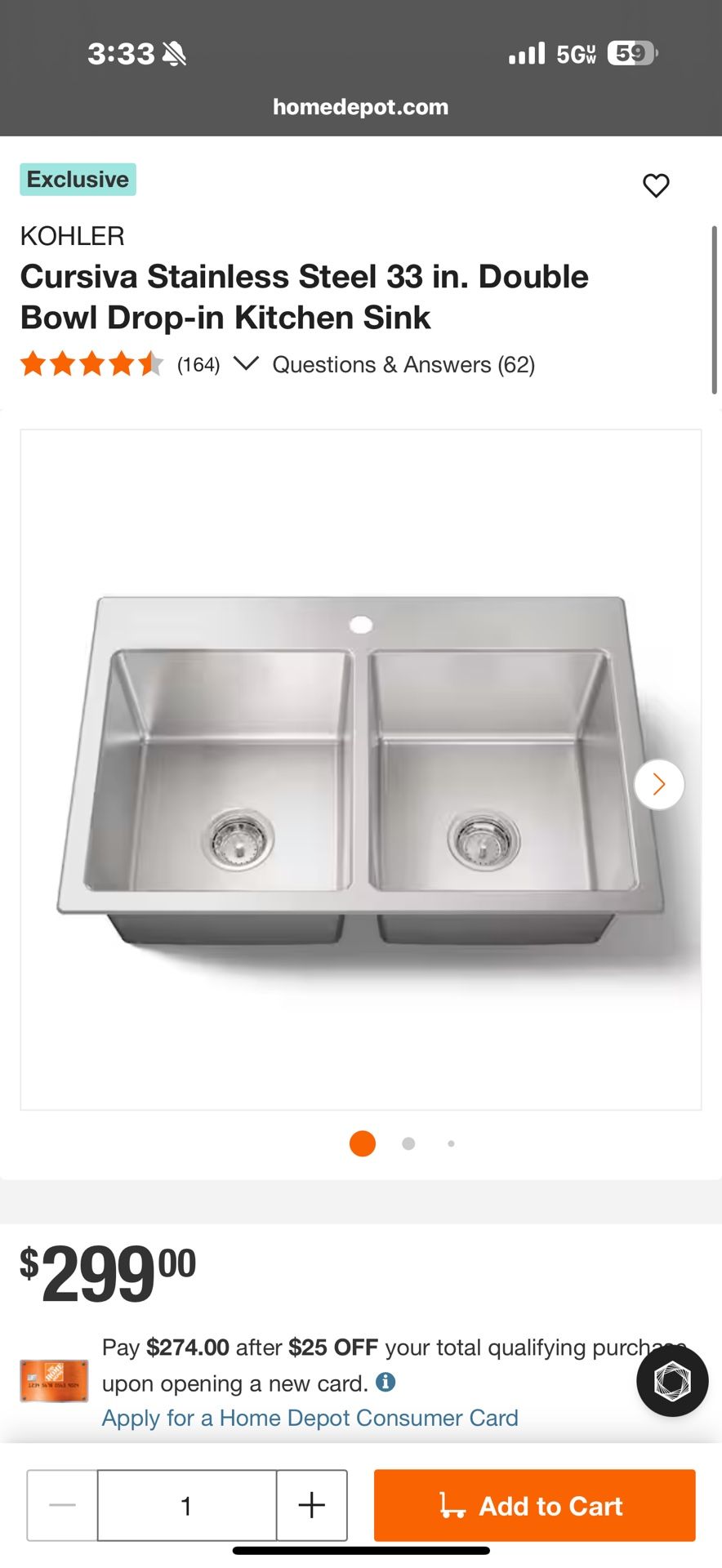Select the Exclusive badge label

78,179
